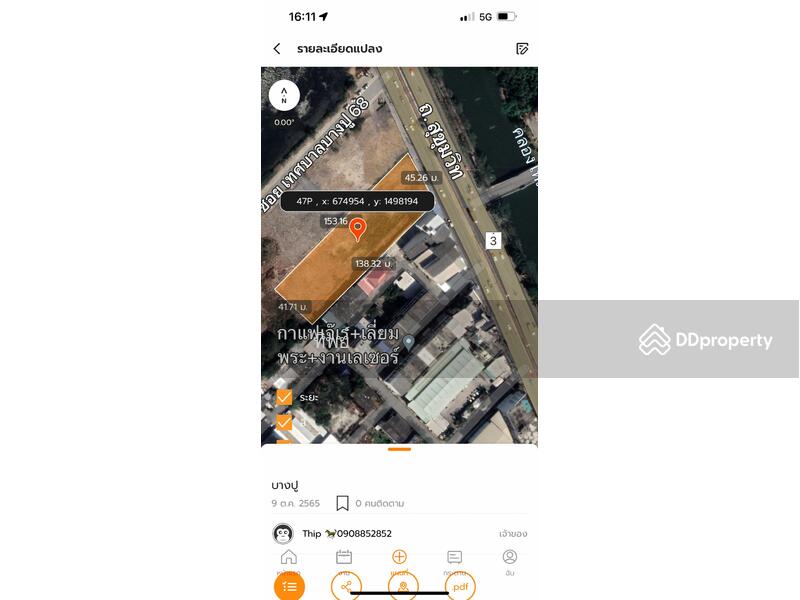Switch to the home tab
This screenshot has width=800, height=600.
pyautogui.click(x=289, y=560)
